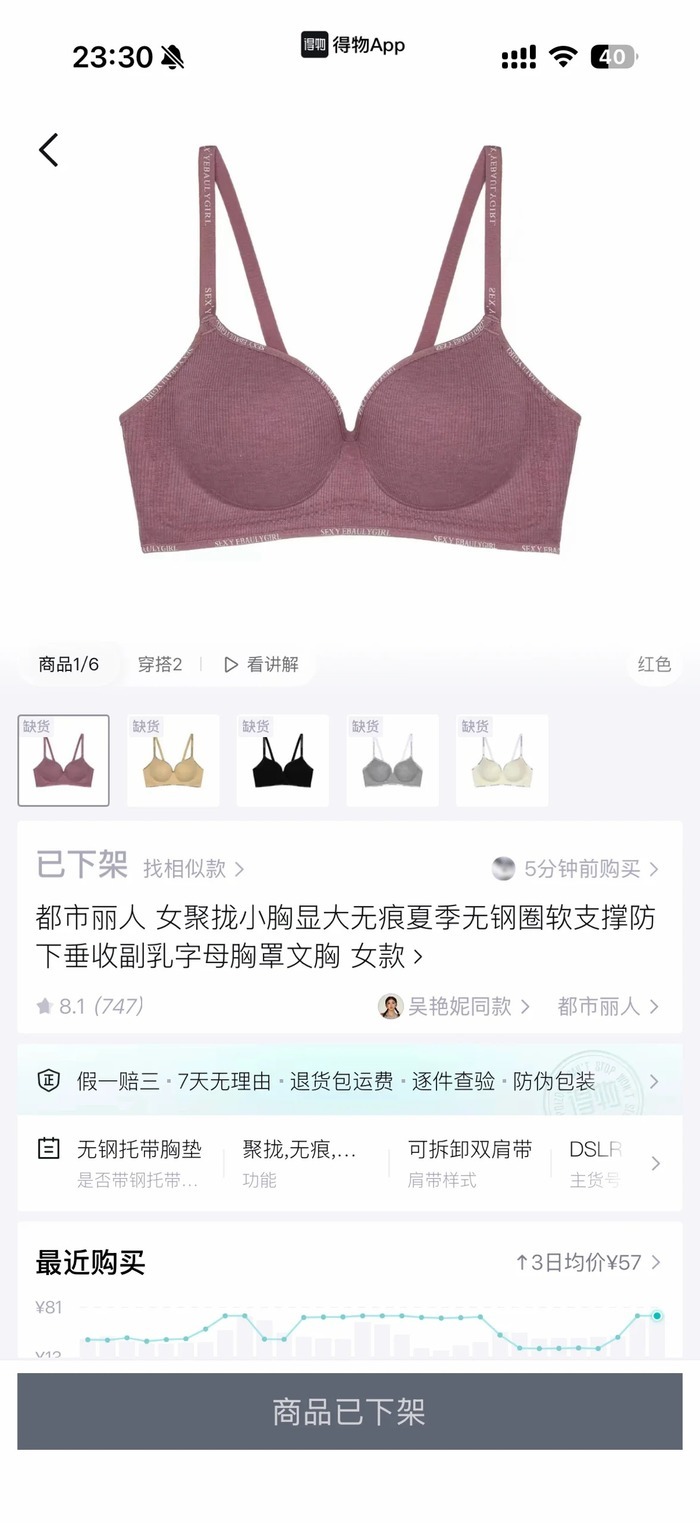
Task: See 吴艳妮同款 celebrity same-style items
Action: pos(455,1006)
